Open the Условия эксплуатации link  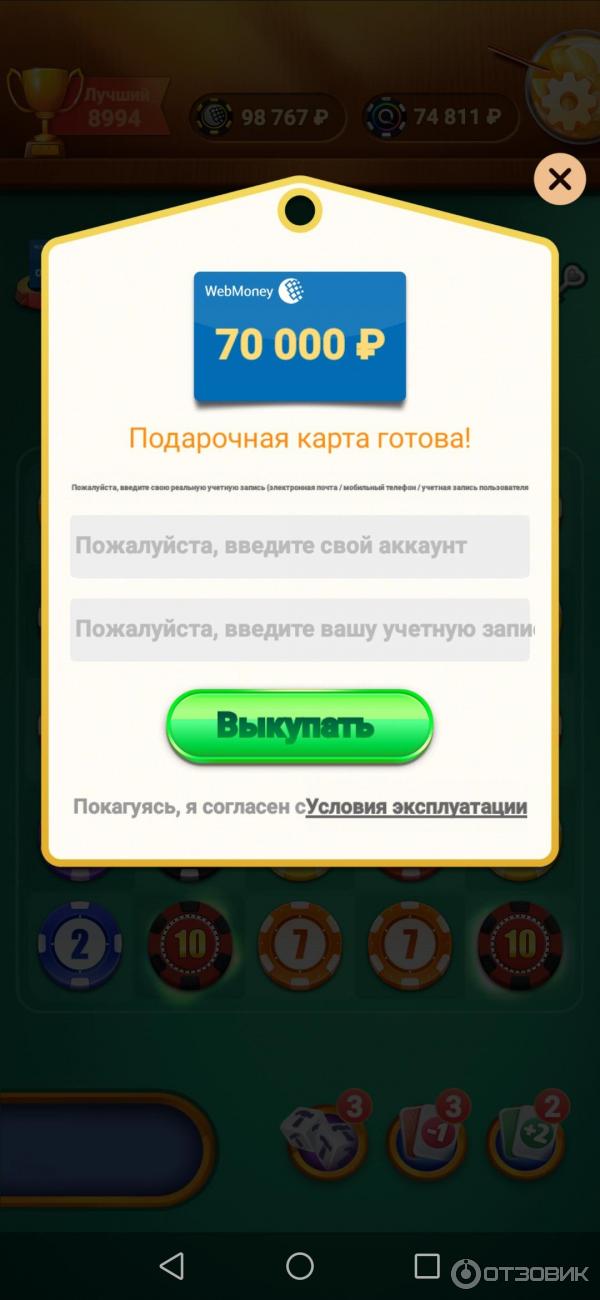pyautogui.click(x=416, y=807)
